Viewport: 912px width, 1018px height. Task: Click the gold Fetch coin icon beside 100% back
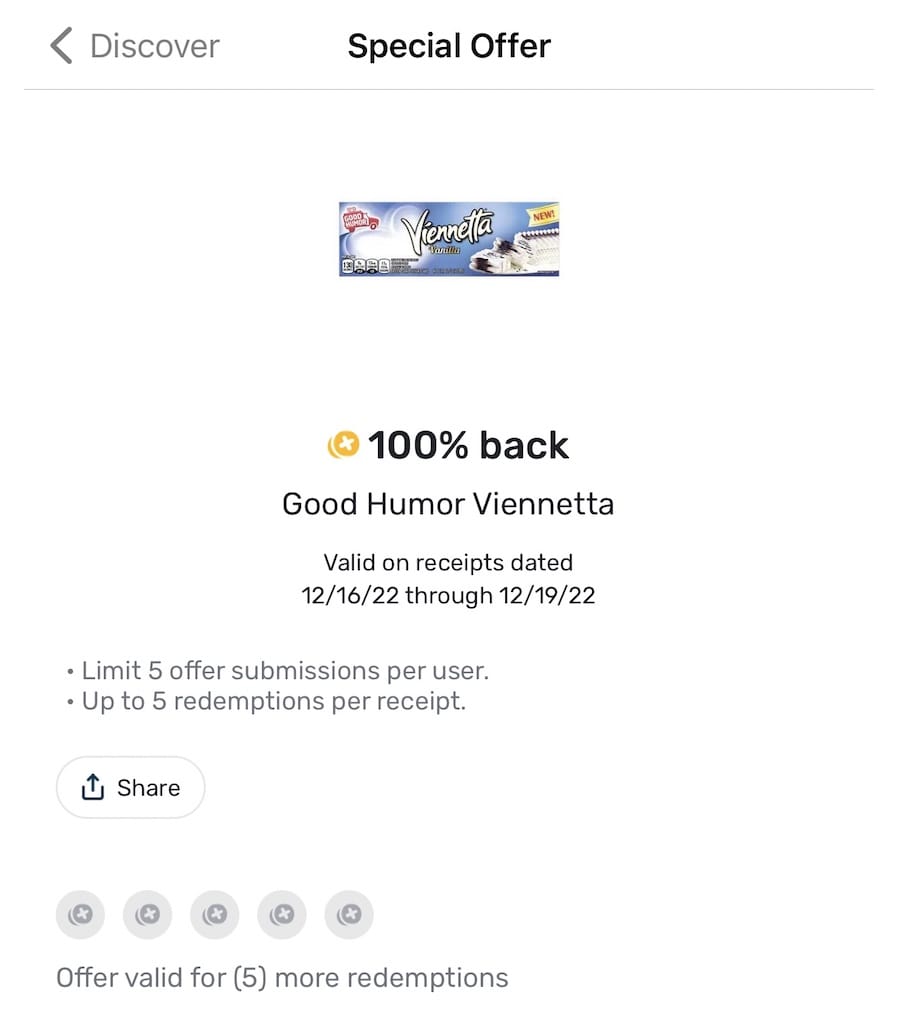[x=344, y=444]
